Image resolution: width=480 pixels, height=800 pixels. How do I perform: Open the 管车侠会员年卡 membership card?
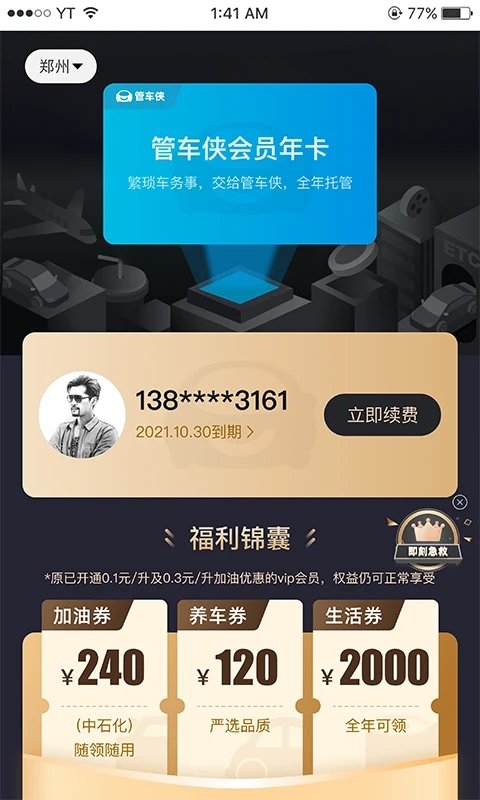click(x=240, y=164)
